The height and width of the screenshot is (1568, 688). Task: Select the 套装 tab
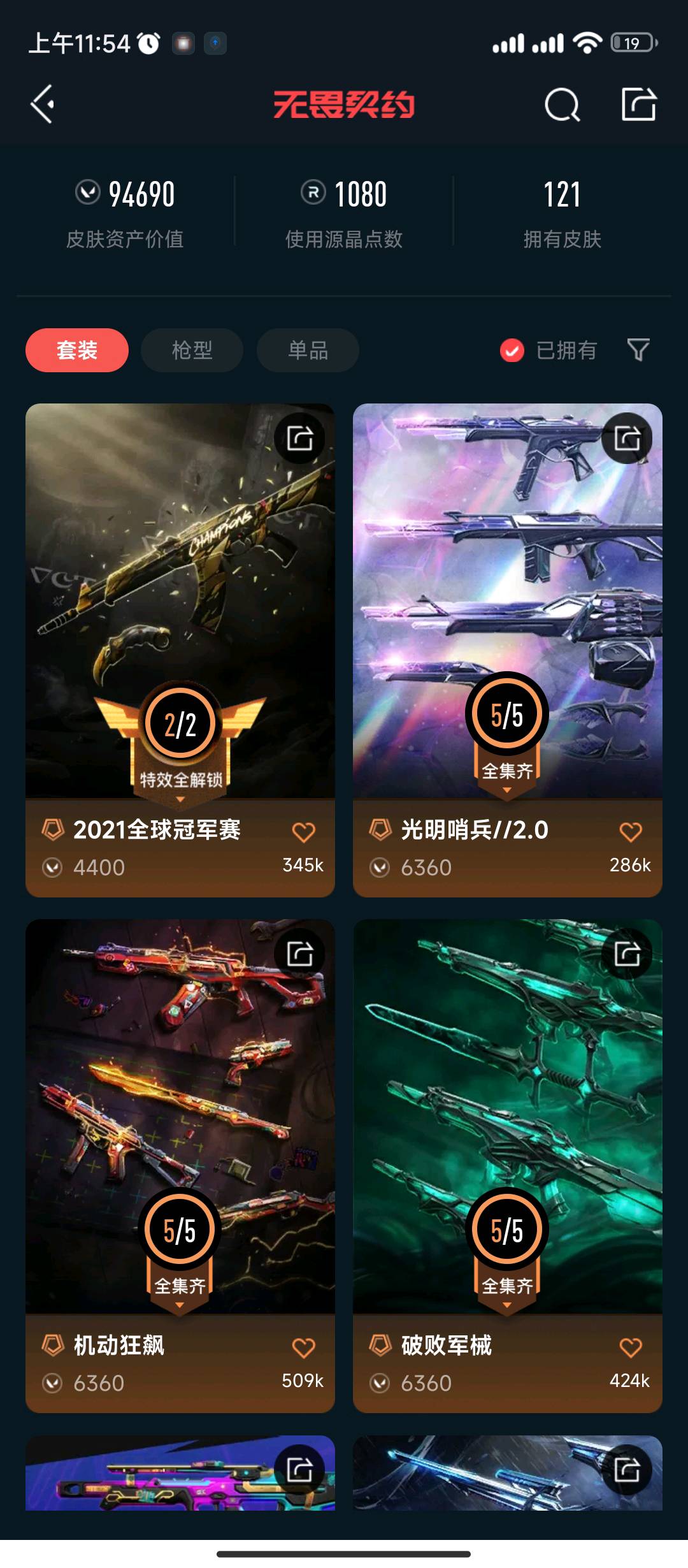[x=77, y=350]
